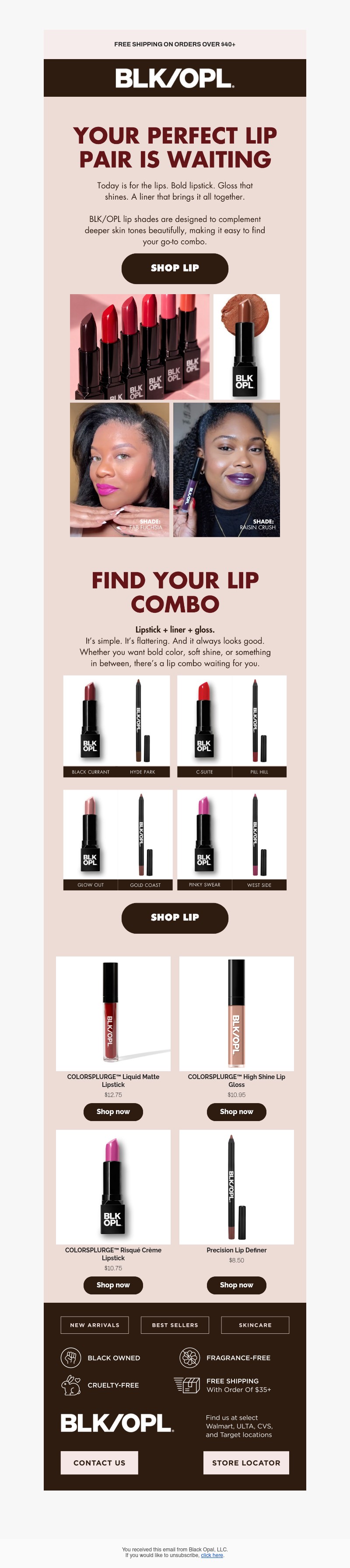Image resolution: width=350 pixels, height=1568 pixels.
Task: Select the Black Currant and Hyde Park combo
Action: click(116, 726)
